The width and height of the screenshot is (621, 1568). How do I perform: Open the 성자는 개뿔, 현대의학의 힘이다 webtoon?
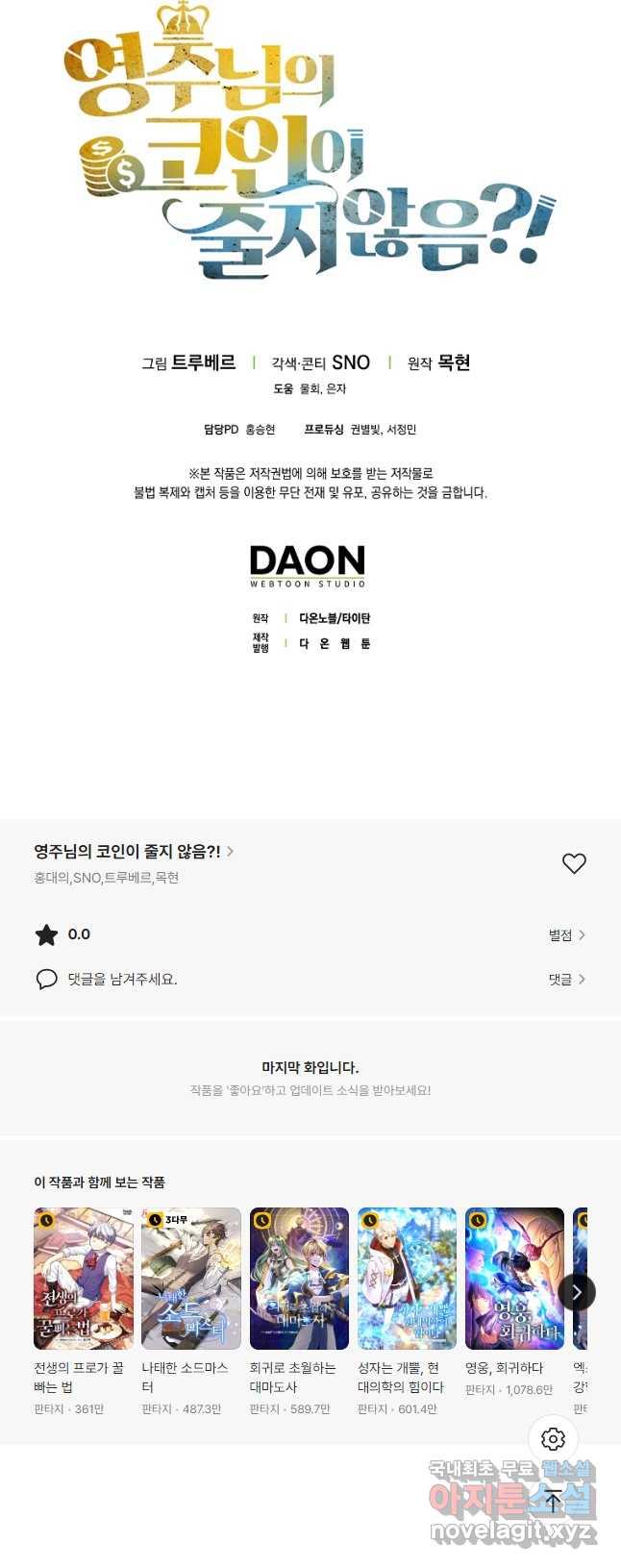[x=407, y=1278]
